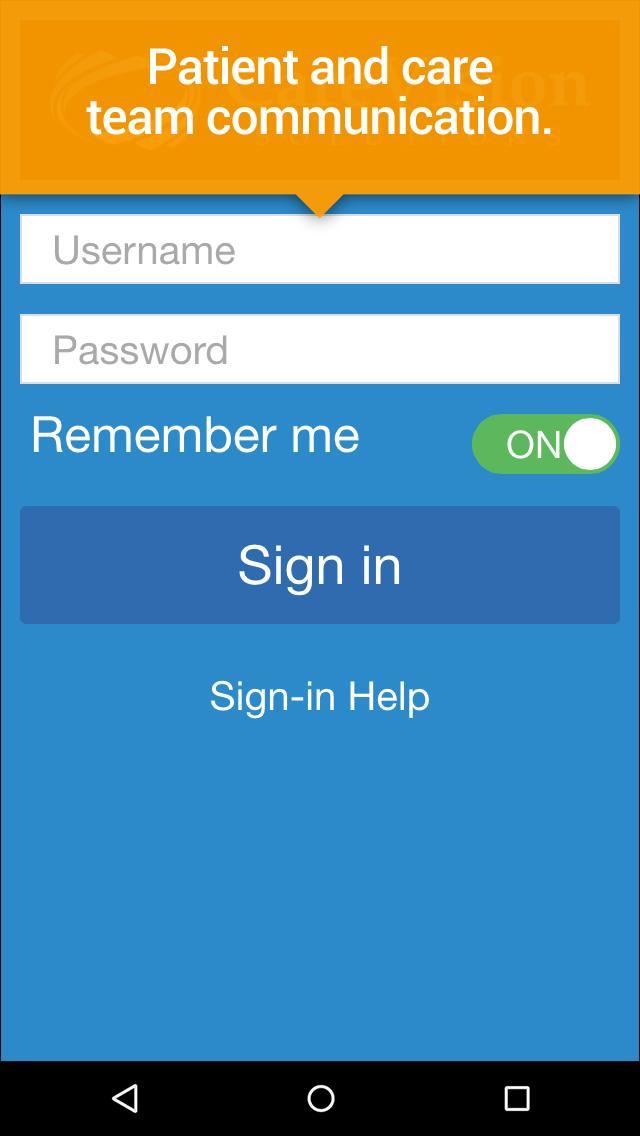This screenshot has width=640, height=1136.
Task: Open Sign-in Help
Action: (320, 696)
